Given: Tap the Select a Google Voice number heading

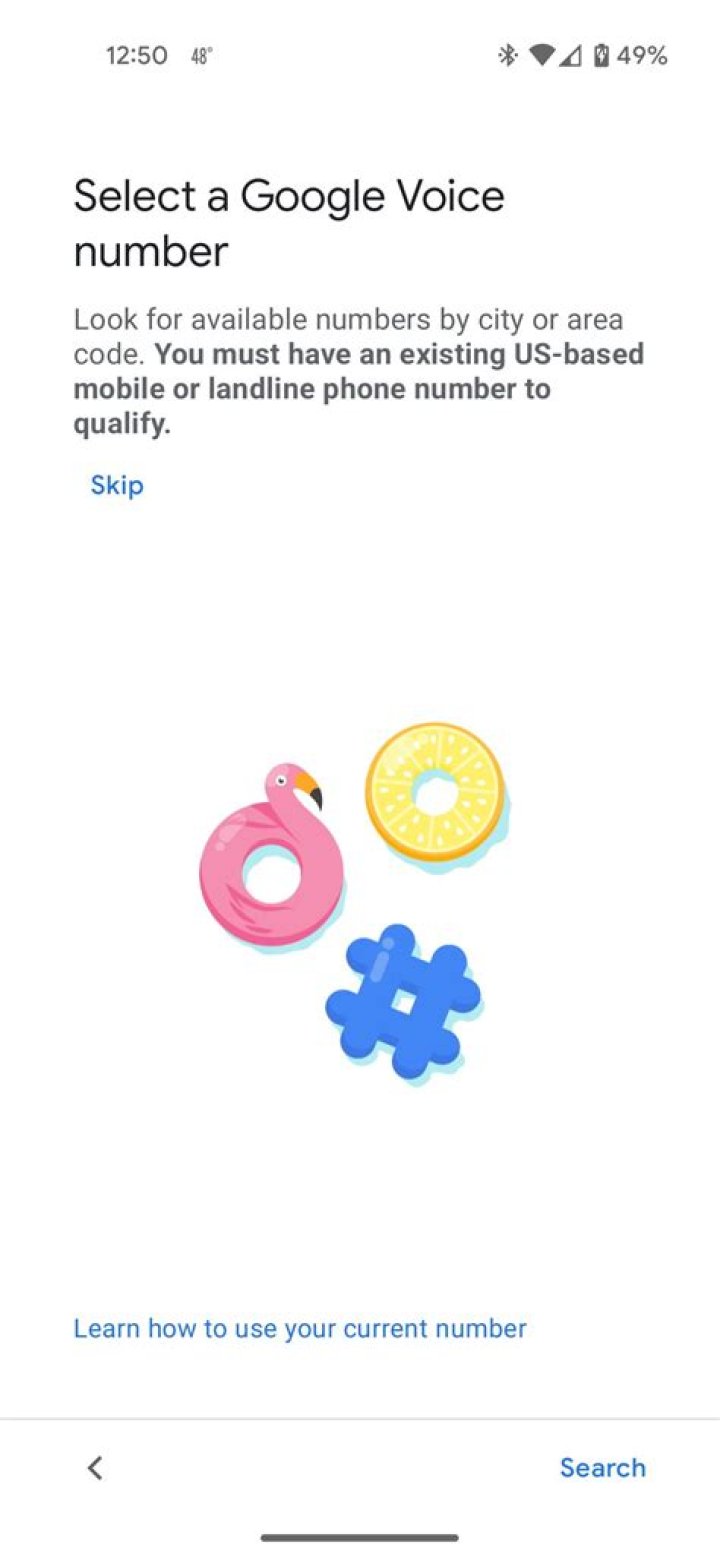Looking at the screenshot, I should pos(288,222).
